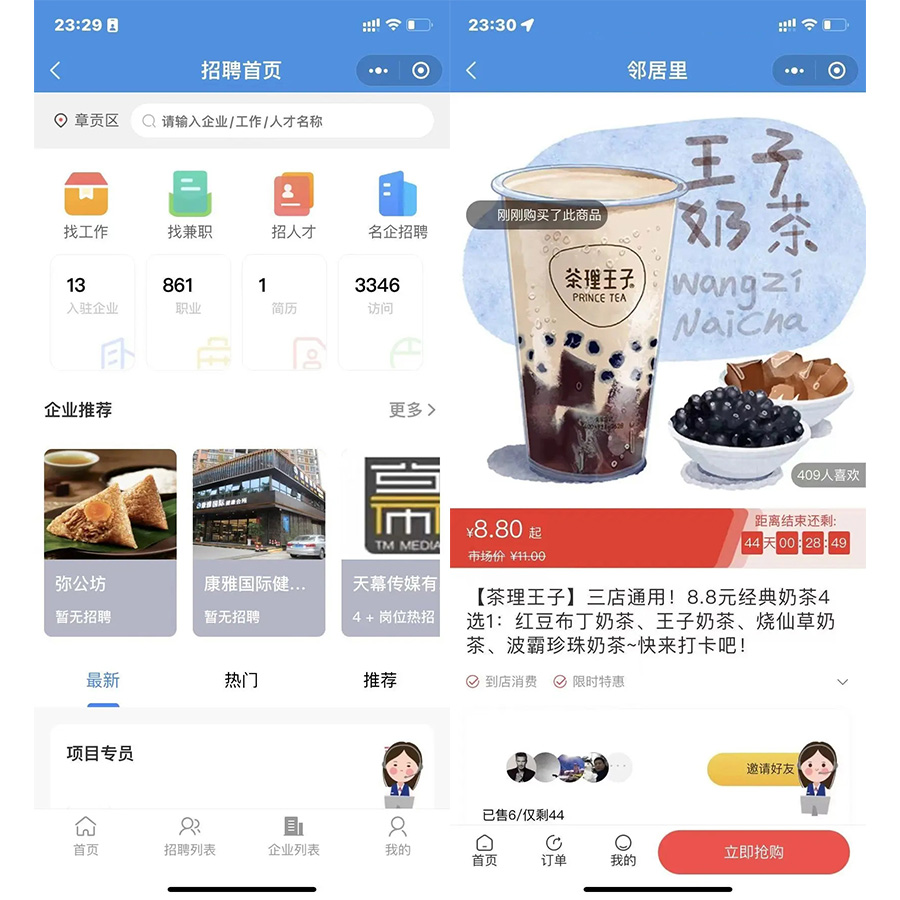Image resolution: width=900 pixels, height=900 pixels.
Task: View 更多 recommended companies
Action: [x=412, y=410]
